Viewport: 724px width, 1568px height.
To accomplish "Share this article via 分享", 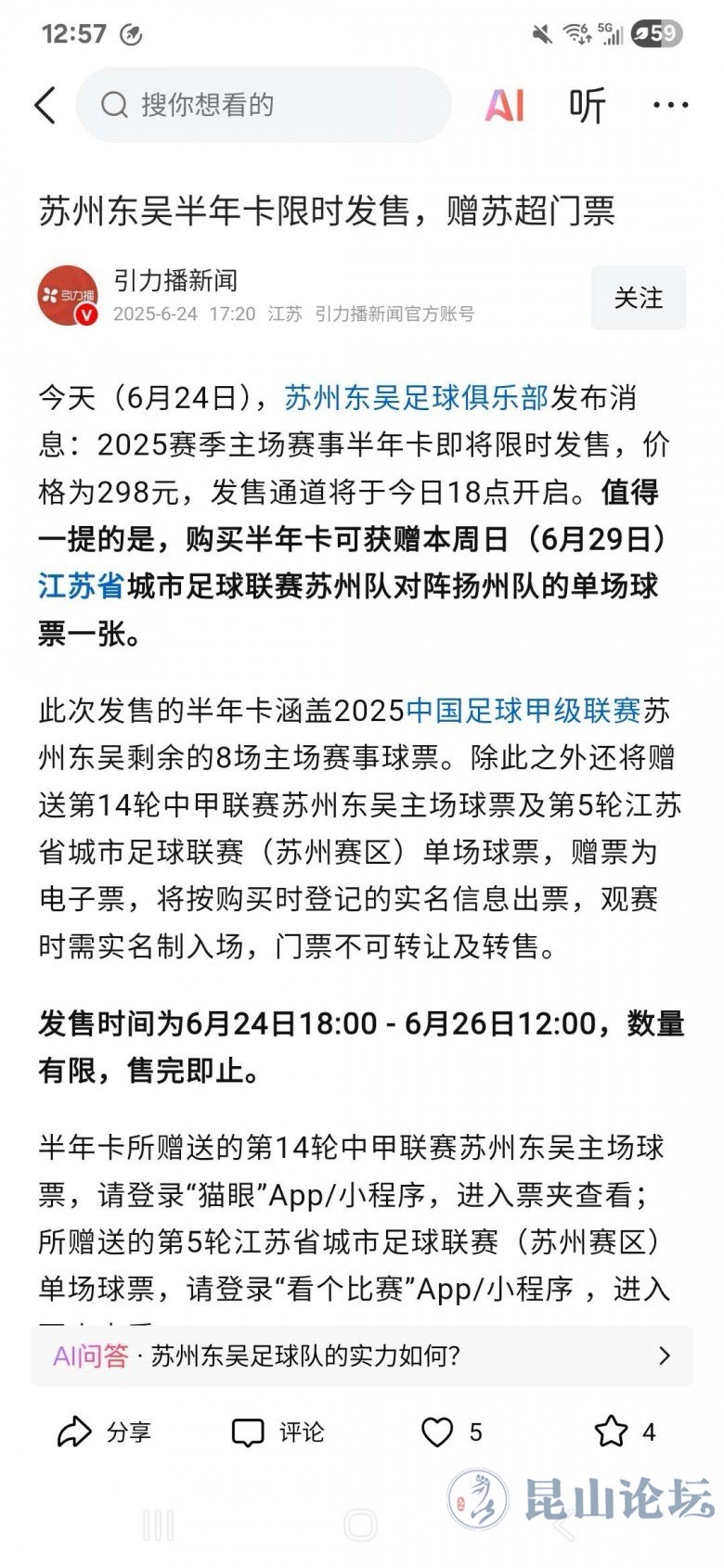I will coord(104,1433).
